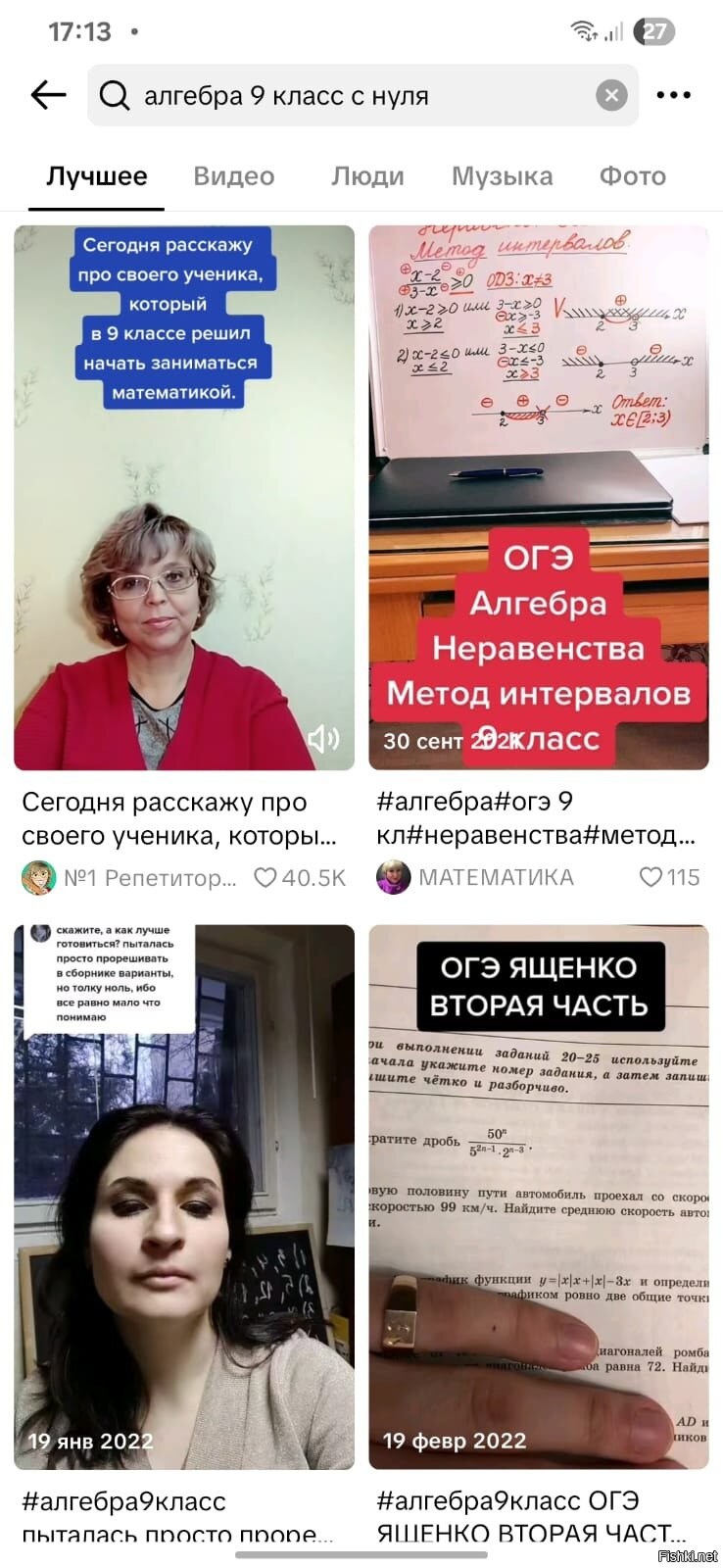Switch to the Музыка tab

tap(503, 176)
